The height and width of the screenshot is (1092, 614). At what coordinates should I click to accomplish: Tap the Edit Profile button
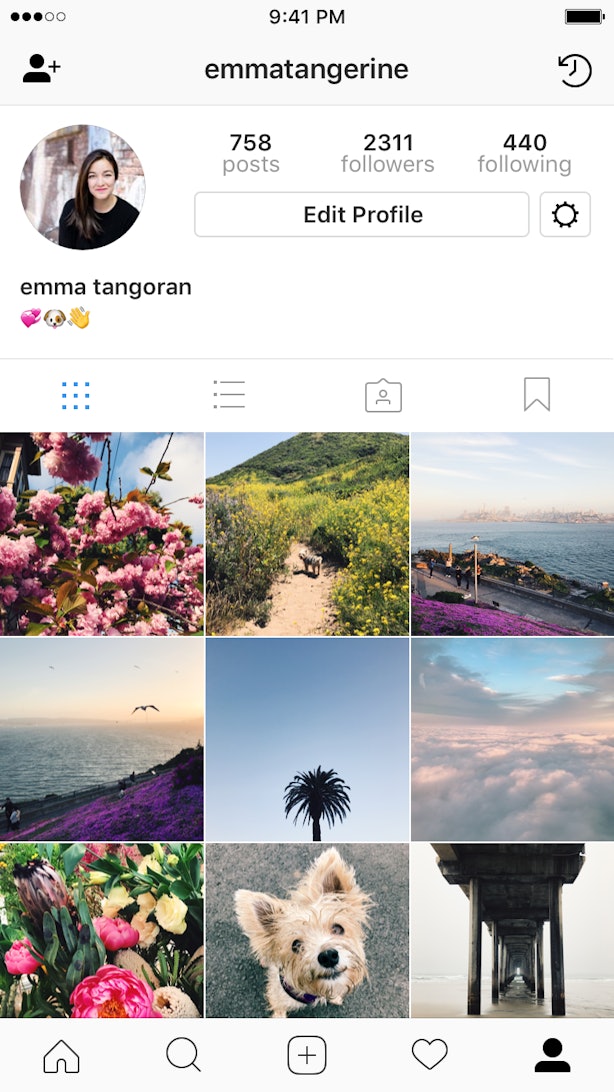pos(362,214)
